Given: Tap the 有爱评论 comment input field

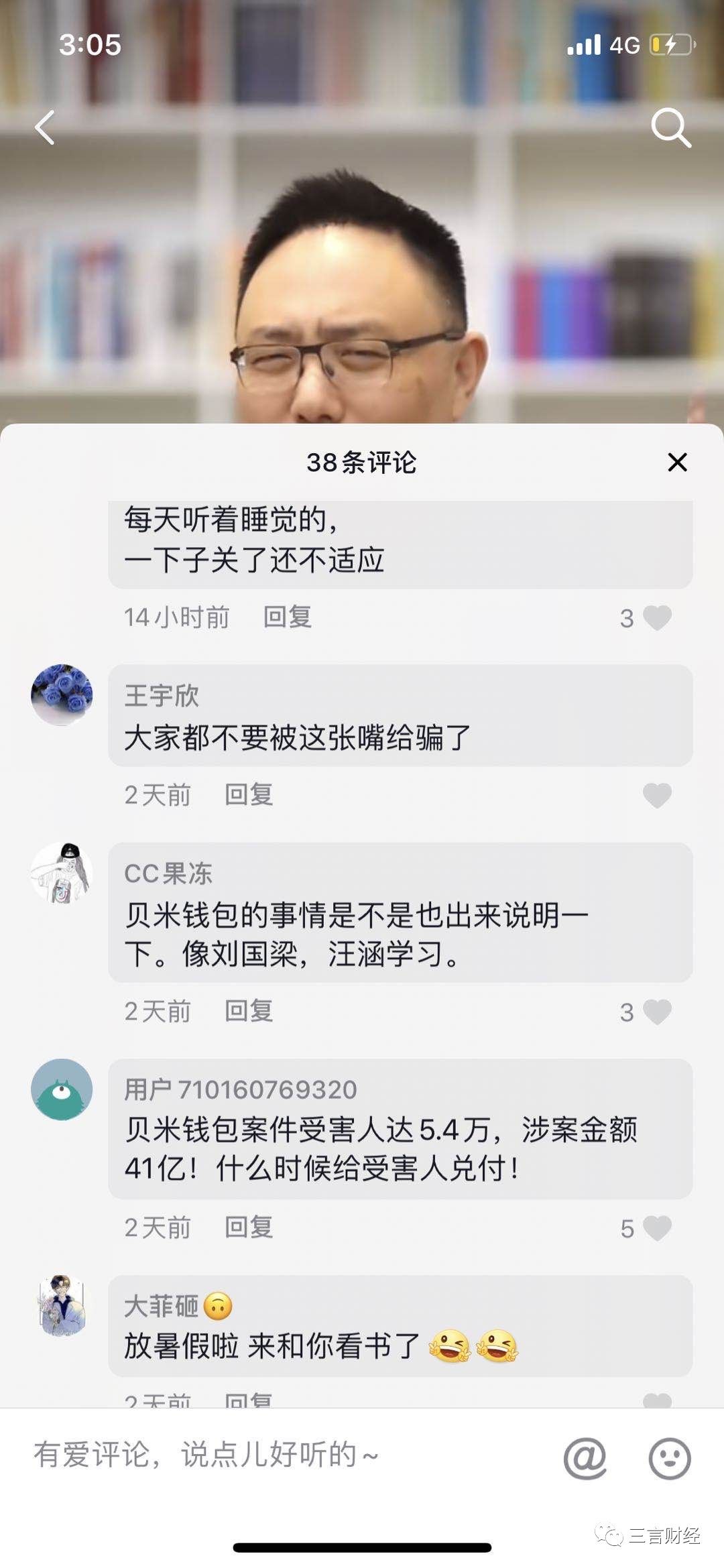Looking at the screenshot, I should point(268,1455).
